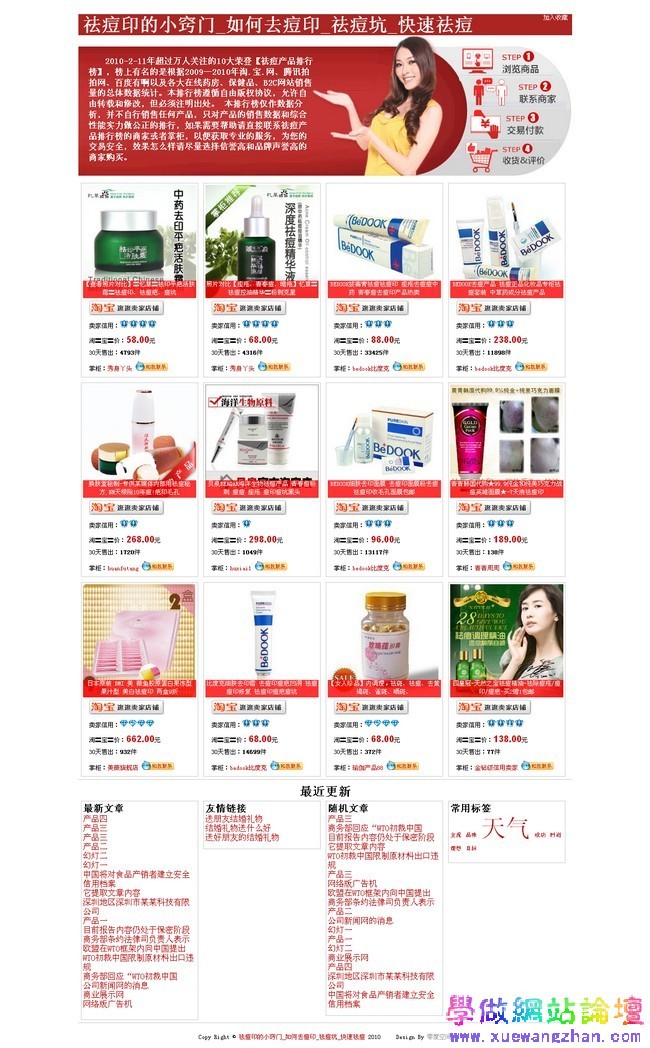Open seller link huaxiuil
Image resolution: width=650 pixels, height=1048 pixels.
click(240, 567)
